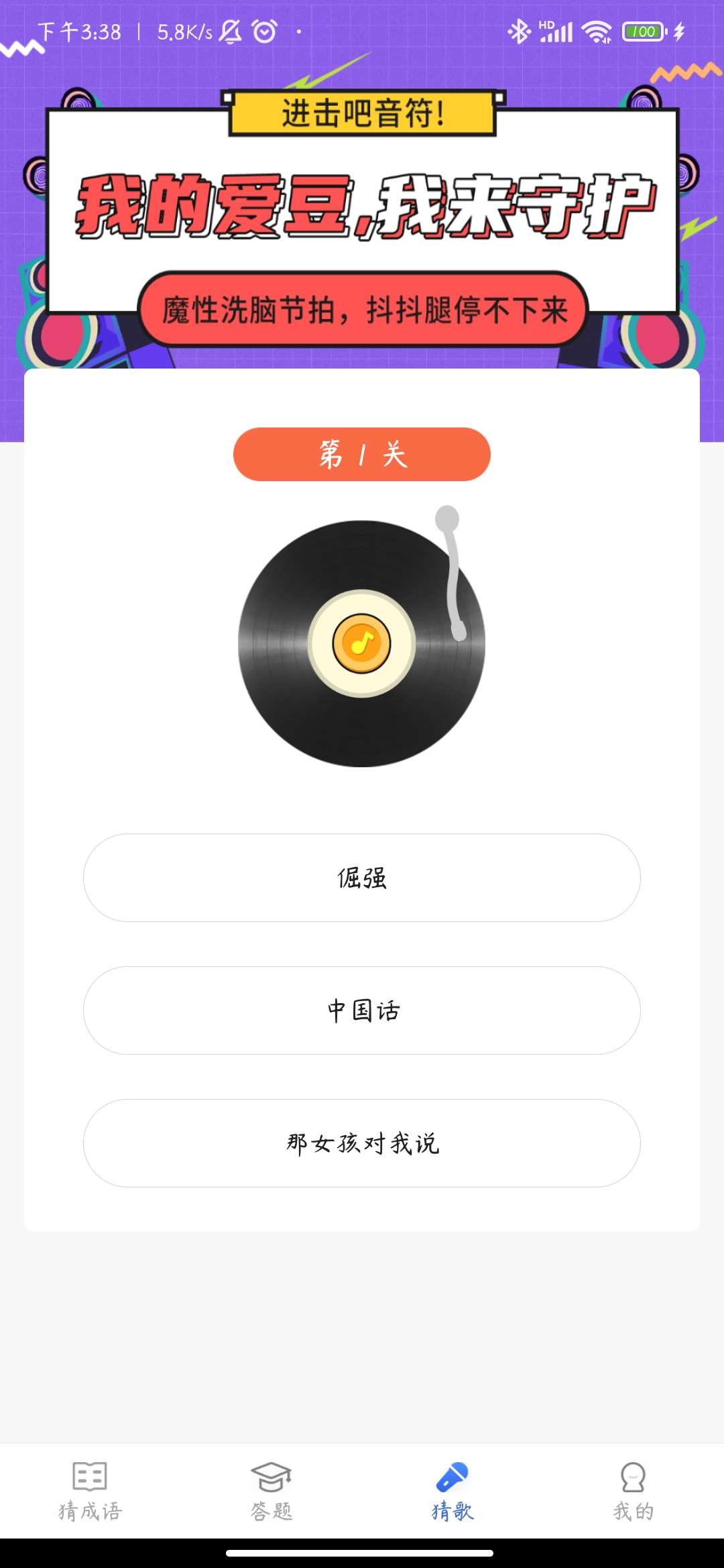Open the 我的 profile tab
The height and width of the screenshot is (1568, 724).
pyautogui.click(x=633, y=1490)
